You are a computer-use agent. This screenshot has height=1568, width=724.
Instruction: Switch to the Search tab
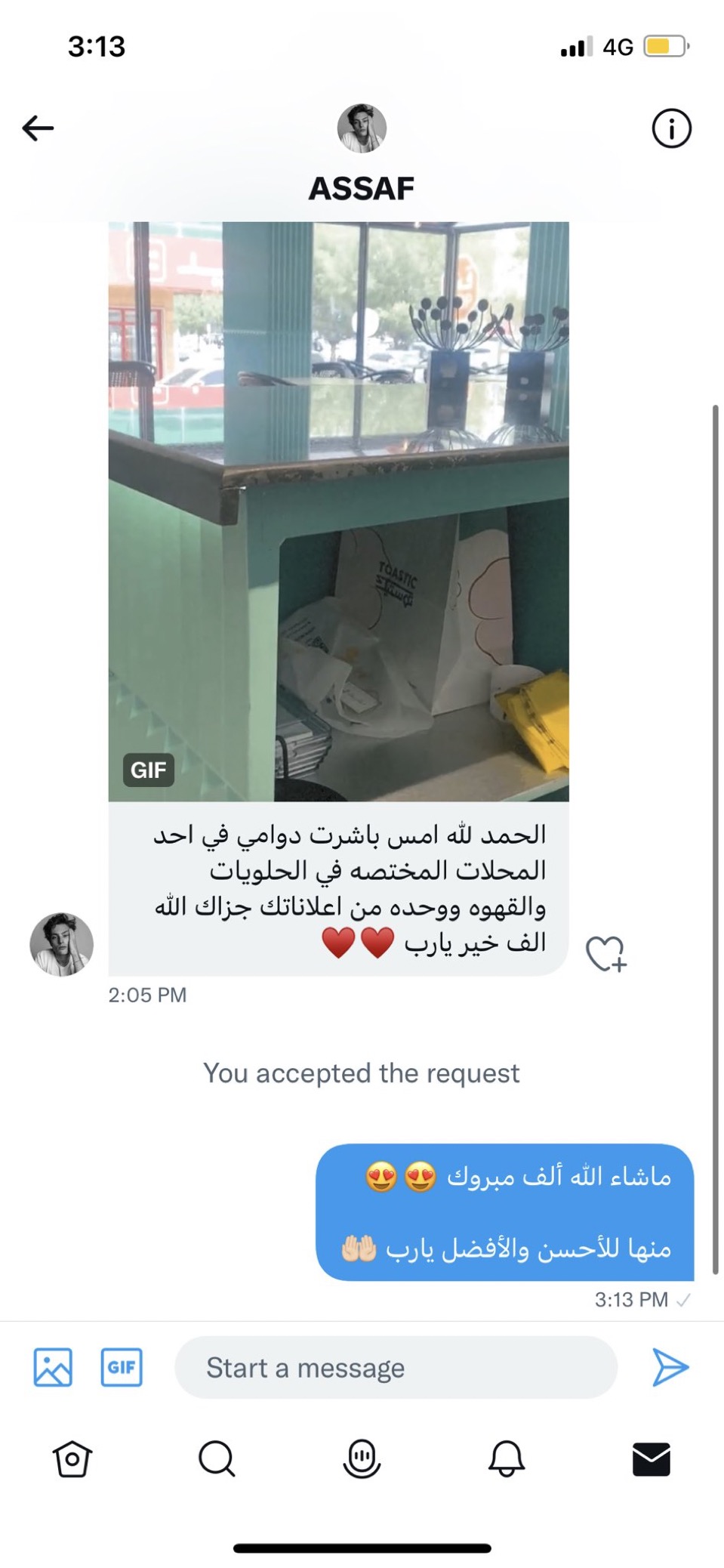tap(217, 1458)
